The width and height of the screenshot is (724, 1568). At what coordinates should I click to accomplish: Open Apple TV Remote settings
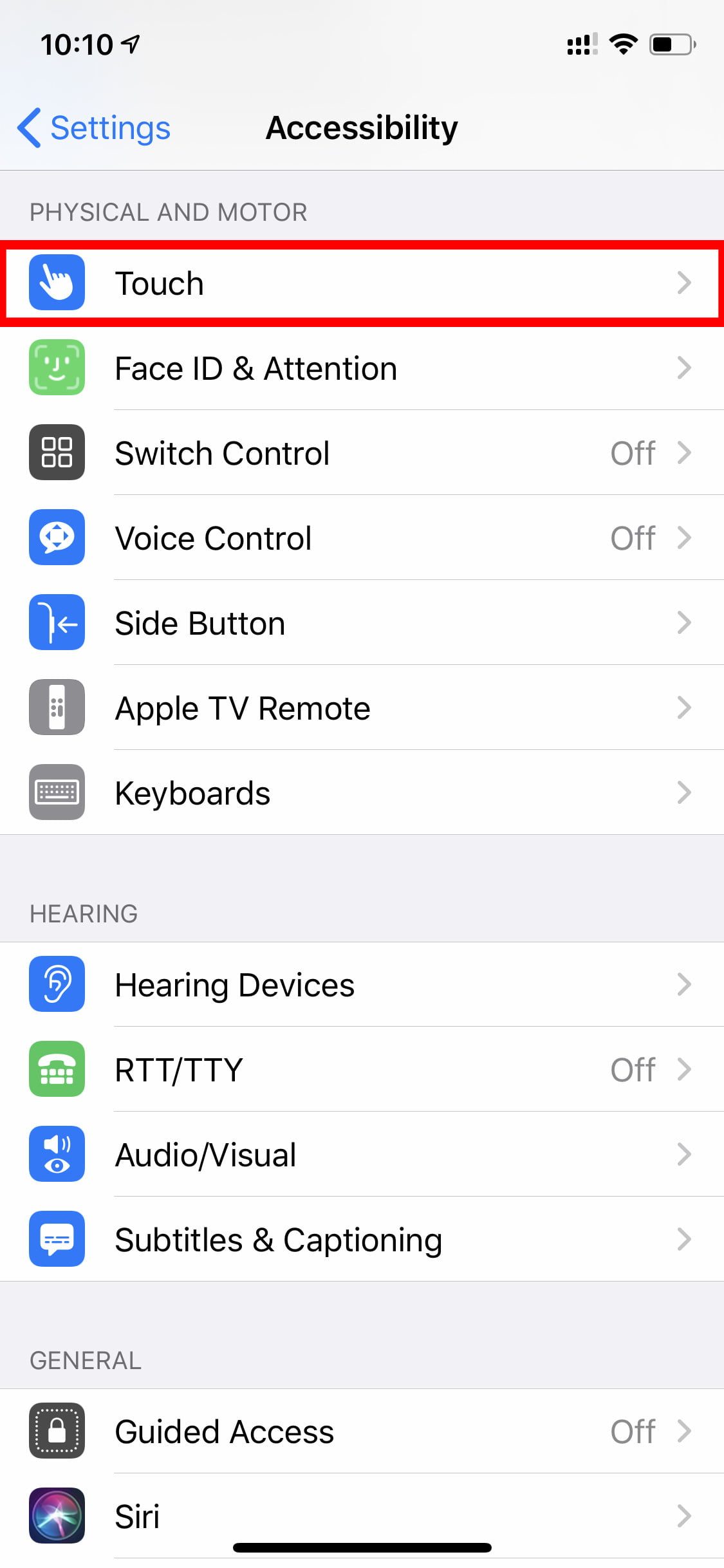pyautogui.click(x=360, y=708)
